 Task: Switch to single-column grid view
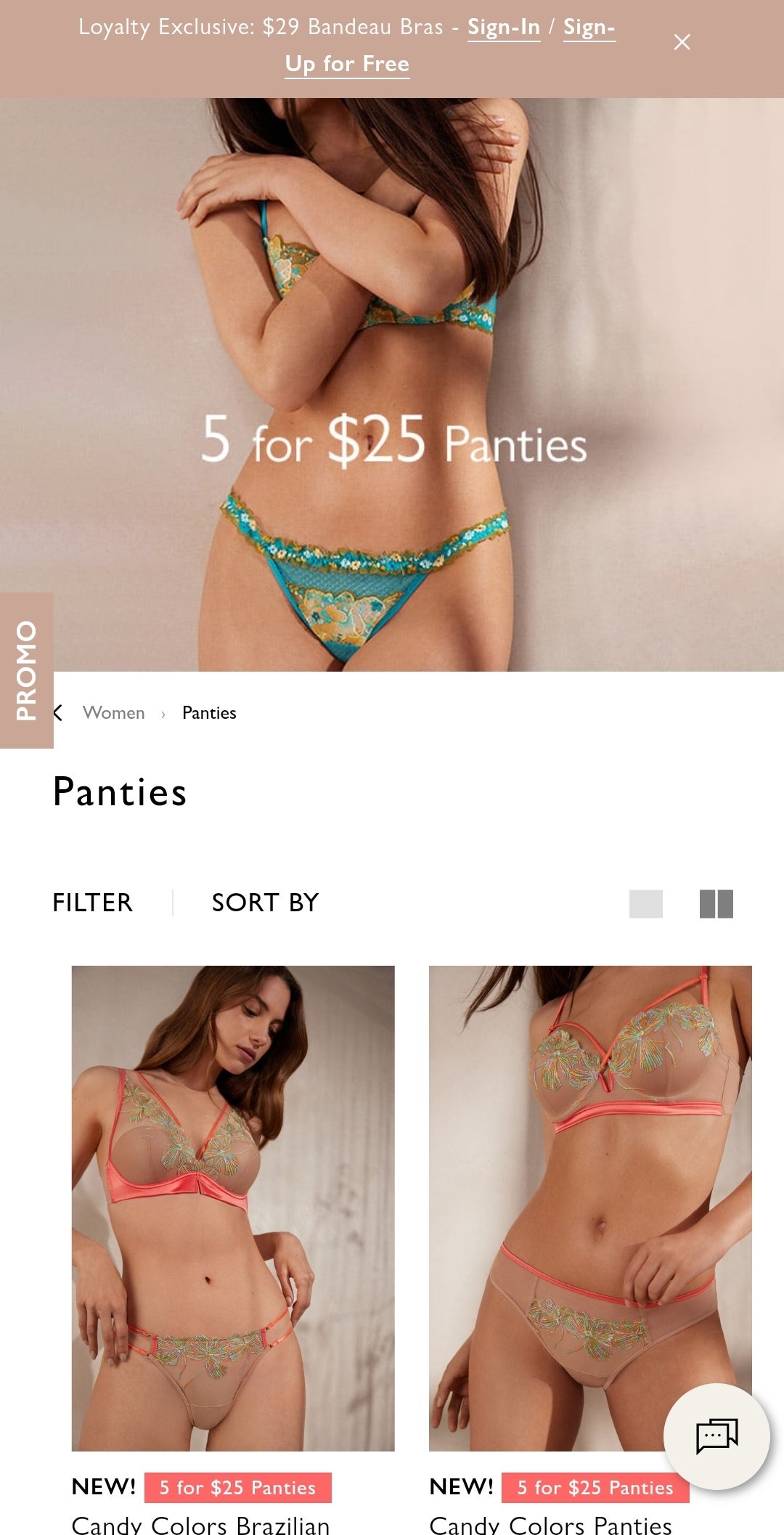coord(645,904)
